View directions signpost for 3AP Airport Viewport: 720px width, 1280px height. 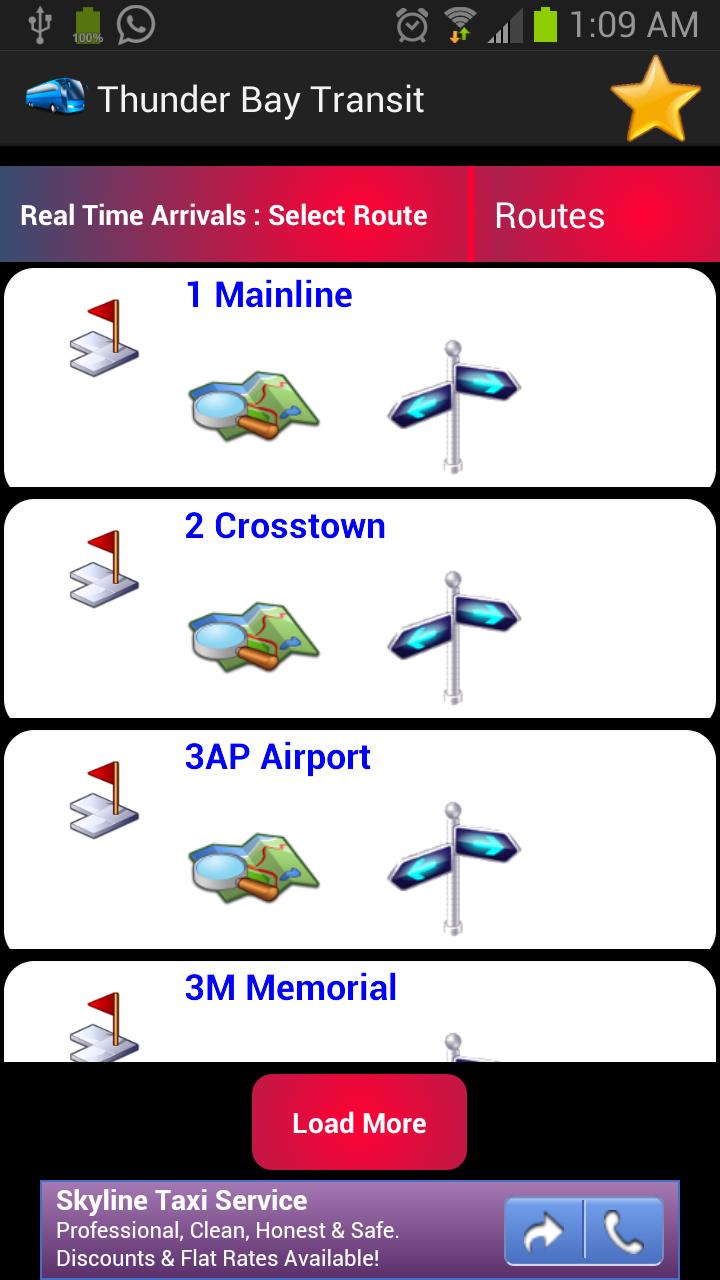tap(454, 867)
